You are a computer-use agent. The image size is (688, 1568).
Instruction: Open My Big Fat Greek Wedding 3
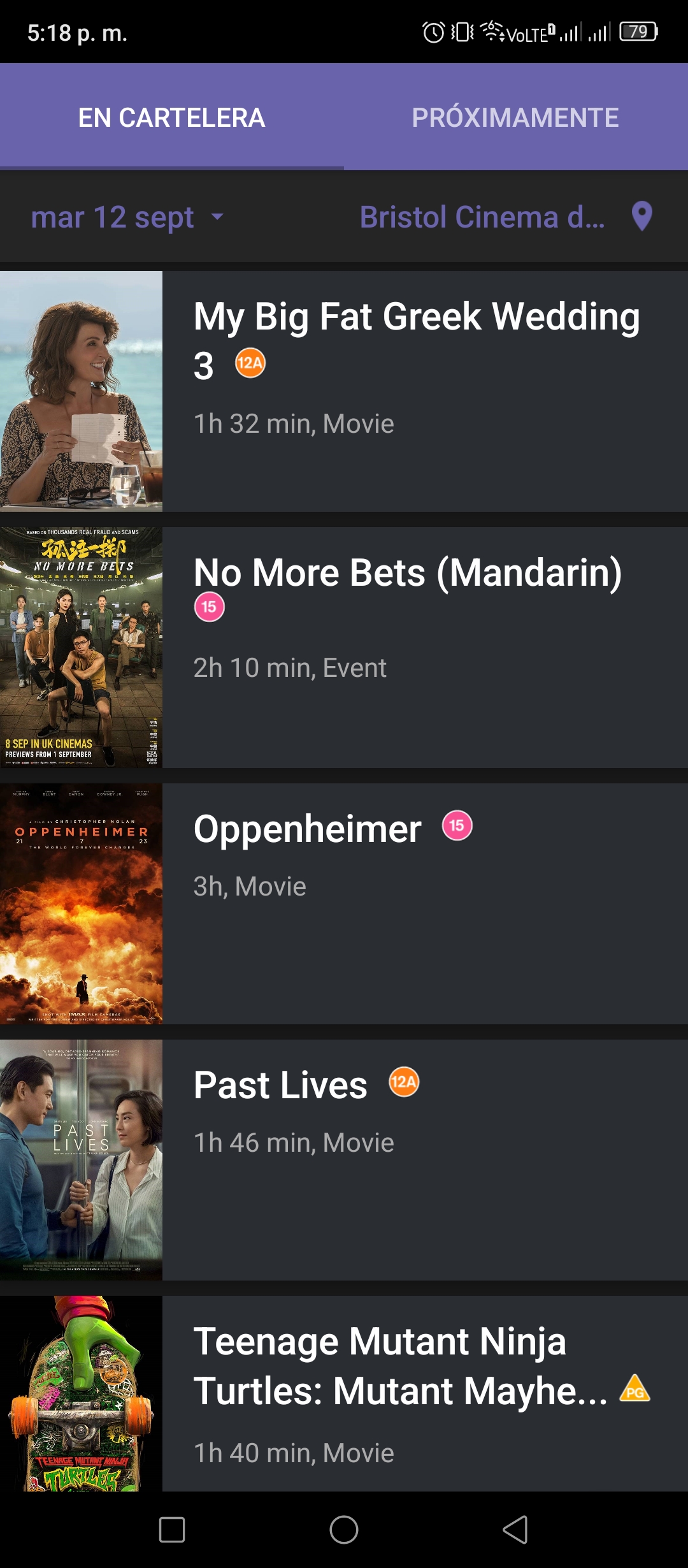tap(344, 391)
